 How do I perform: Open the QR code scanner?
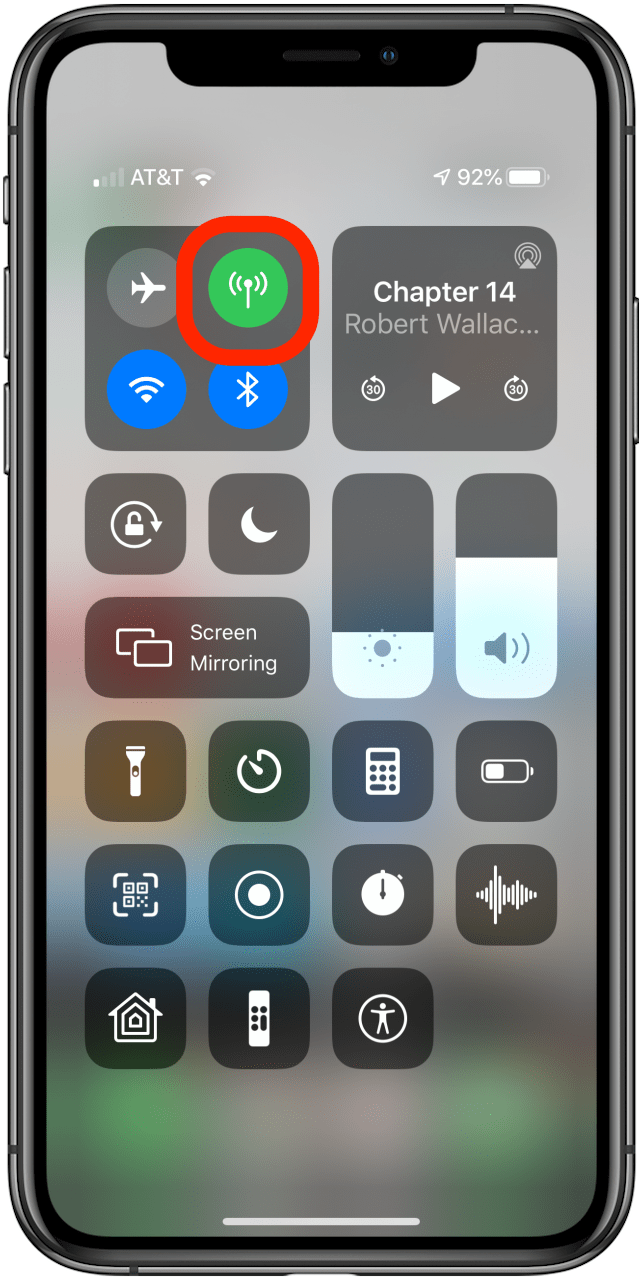pyautogui.click(x=136, y=894)
